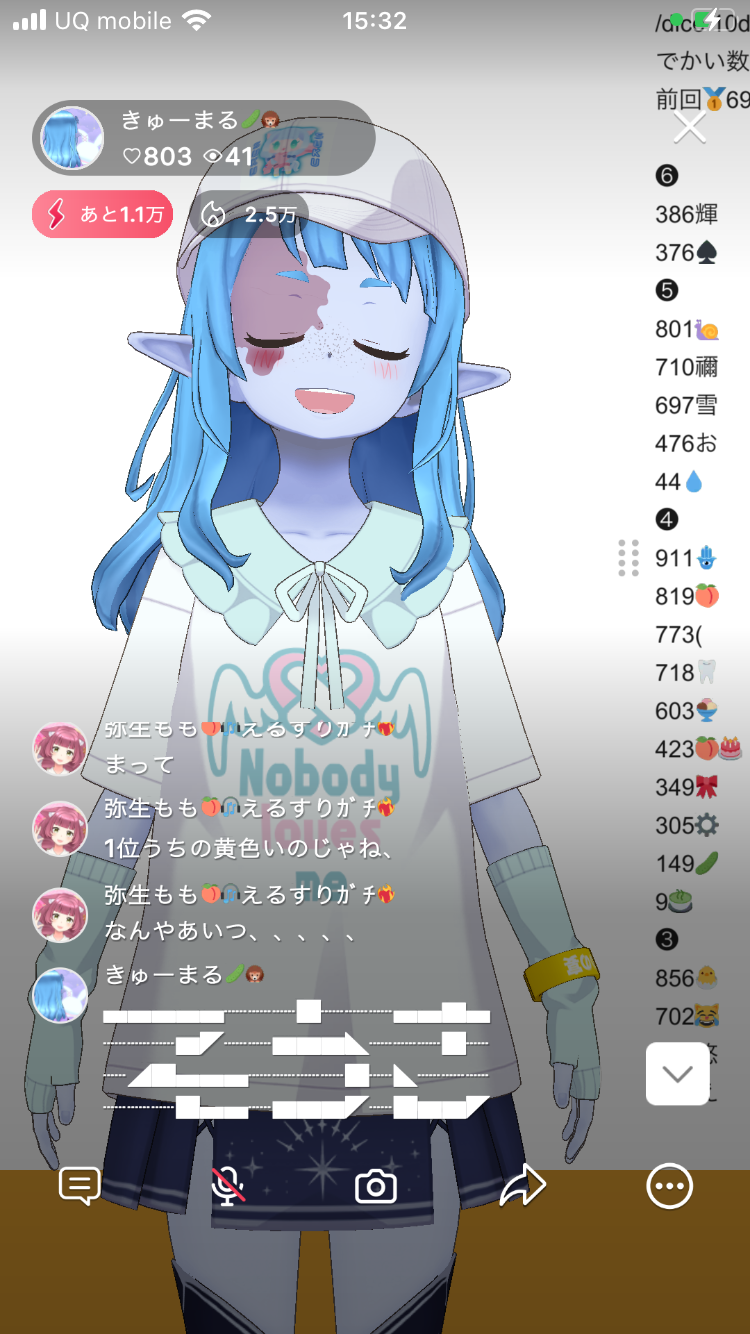Take a screenshot with camera icon
This screenshot has width=750, height=1334.
click(376, 1186)
